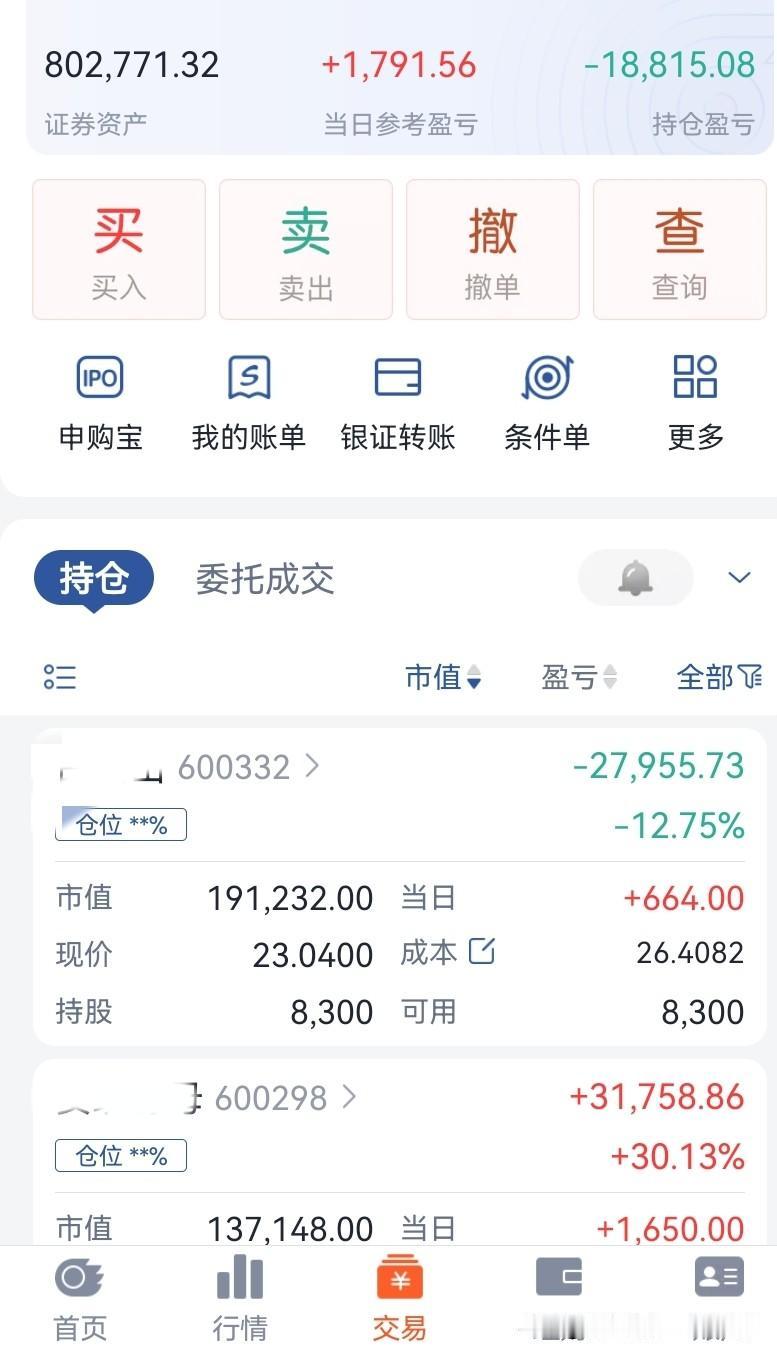This screenshot has height=1355, width=777.
Task: Open the 条件单 conditional order tool
Action: 546,400
